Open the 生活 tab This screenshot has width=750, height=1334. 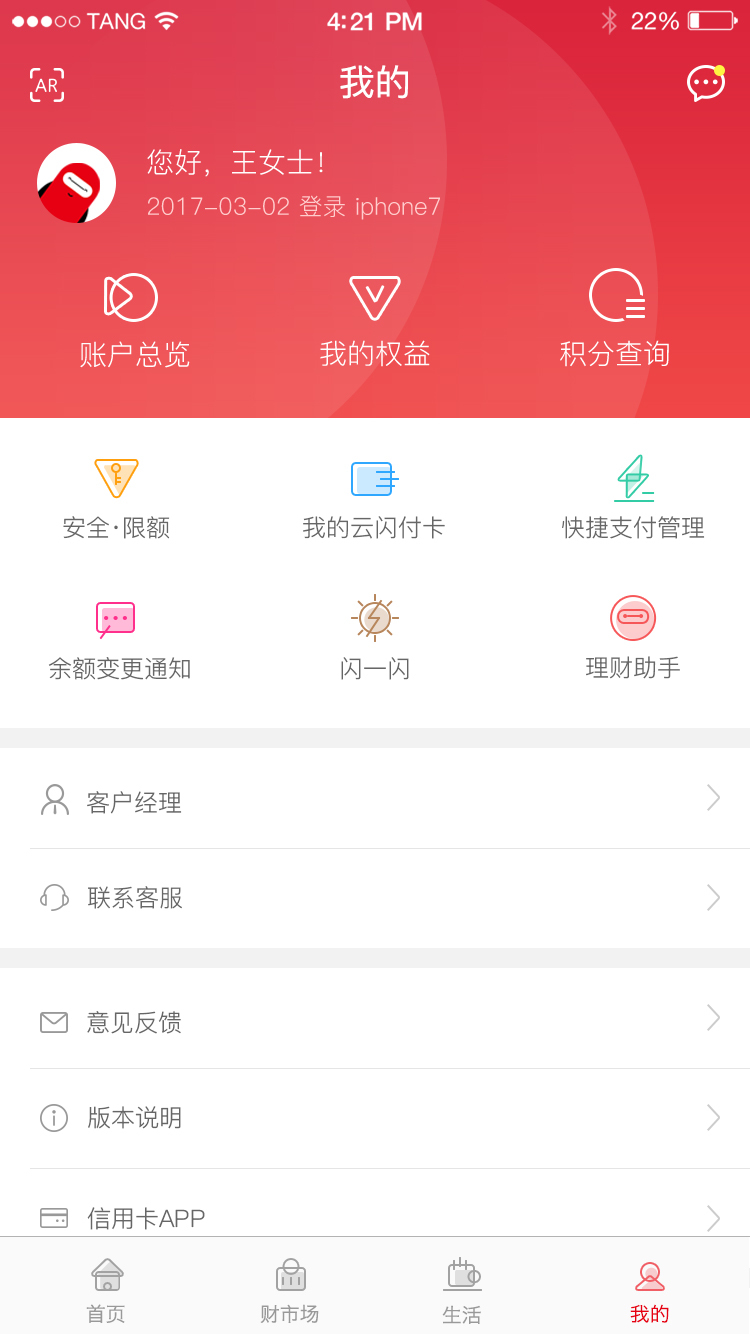click(462, 1288)
